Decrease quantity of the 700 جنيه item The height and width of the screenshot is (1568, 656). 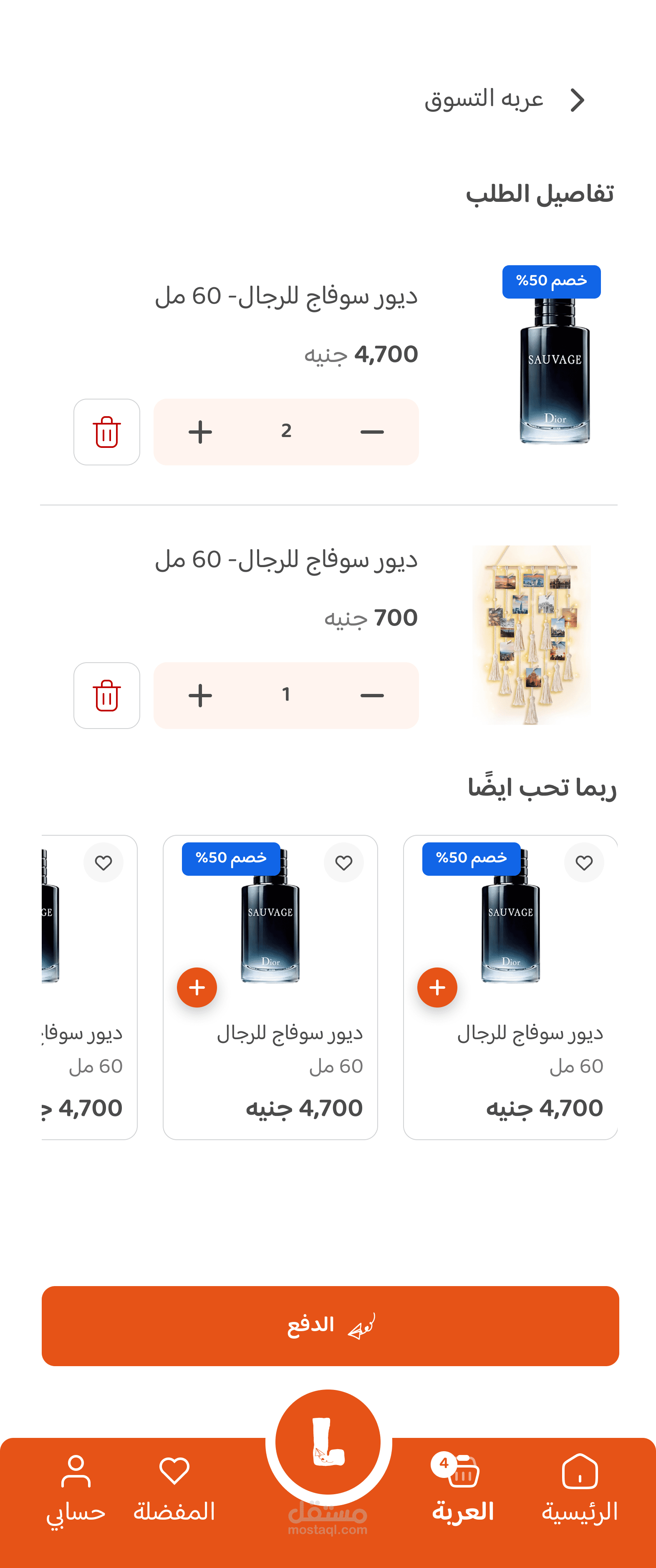pyautogui.click(x=371, y=695)
